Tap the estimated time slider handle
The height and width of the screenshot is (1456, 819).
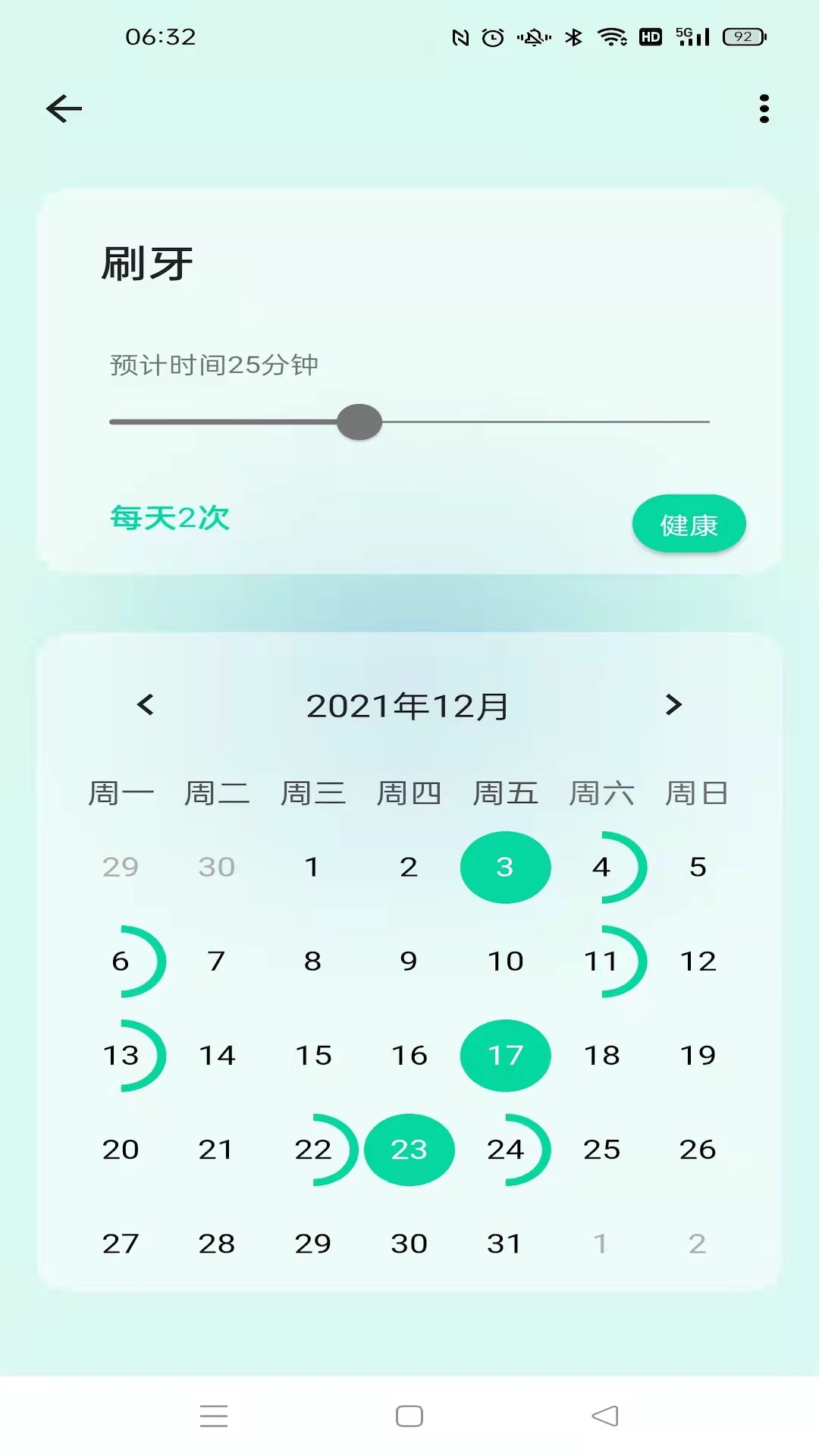(359, 422)
